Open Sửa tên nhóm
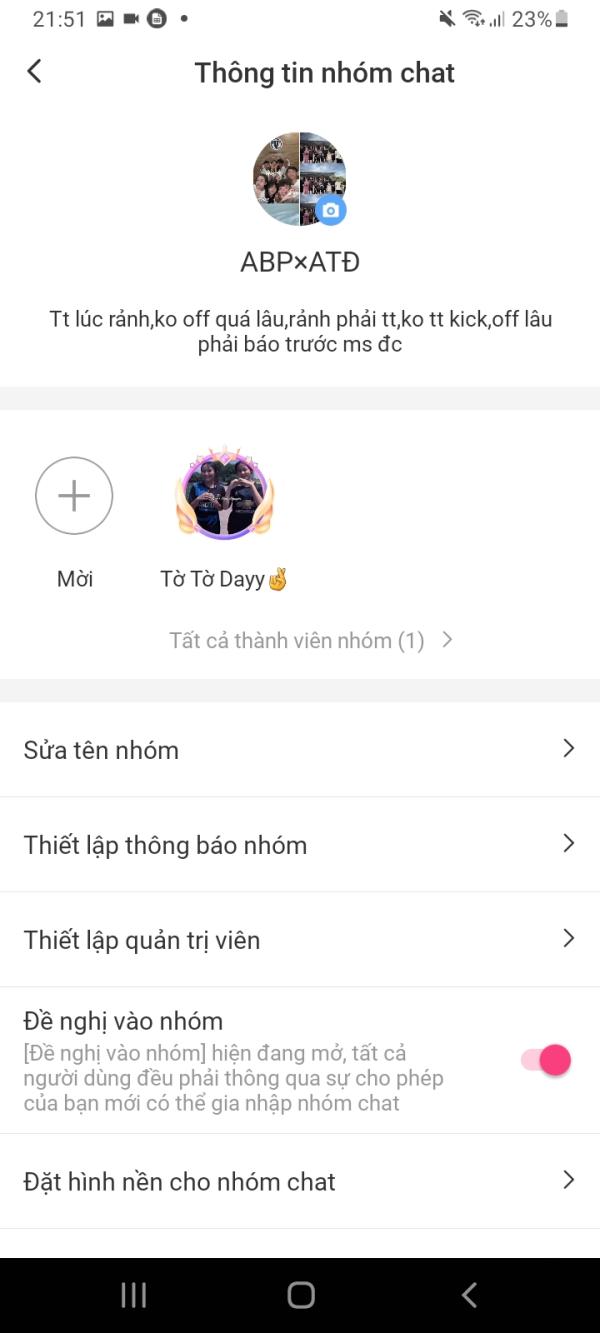Screen dimensions: 600x1333 (300, 750)
